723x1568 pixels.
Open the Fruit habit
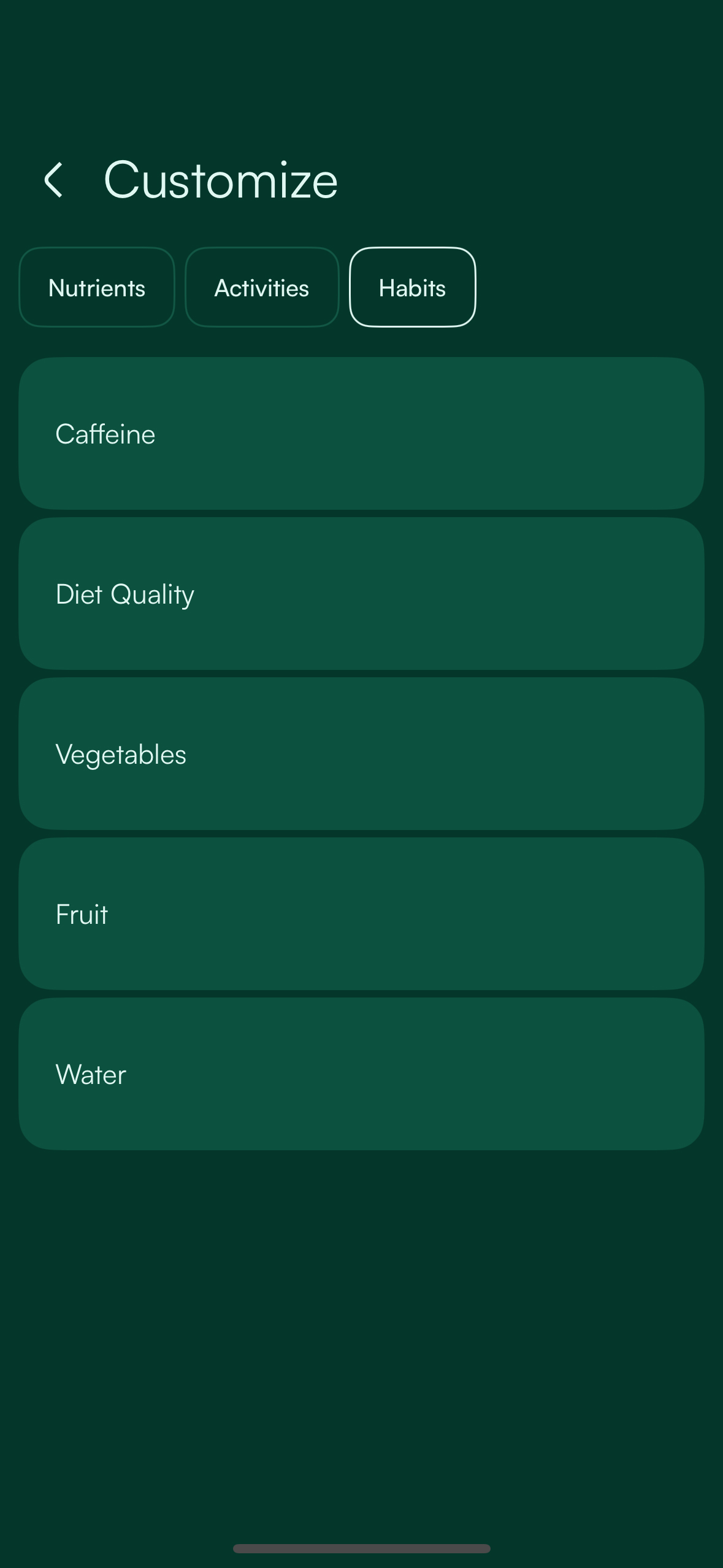[x=361, y=914]
